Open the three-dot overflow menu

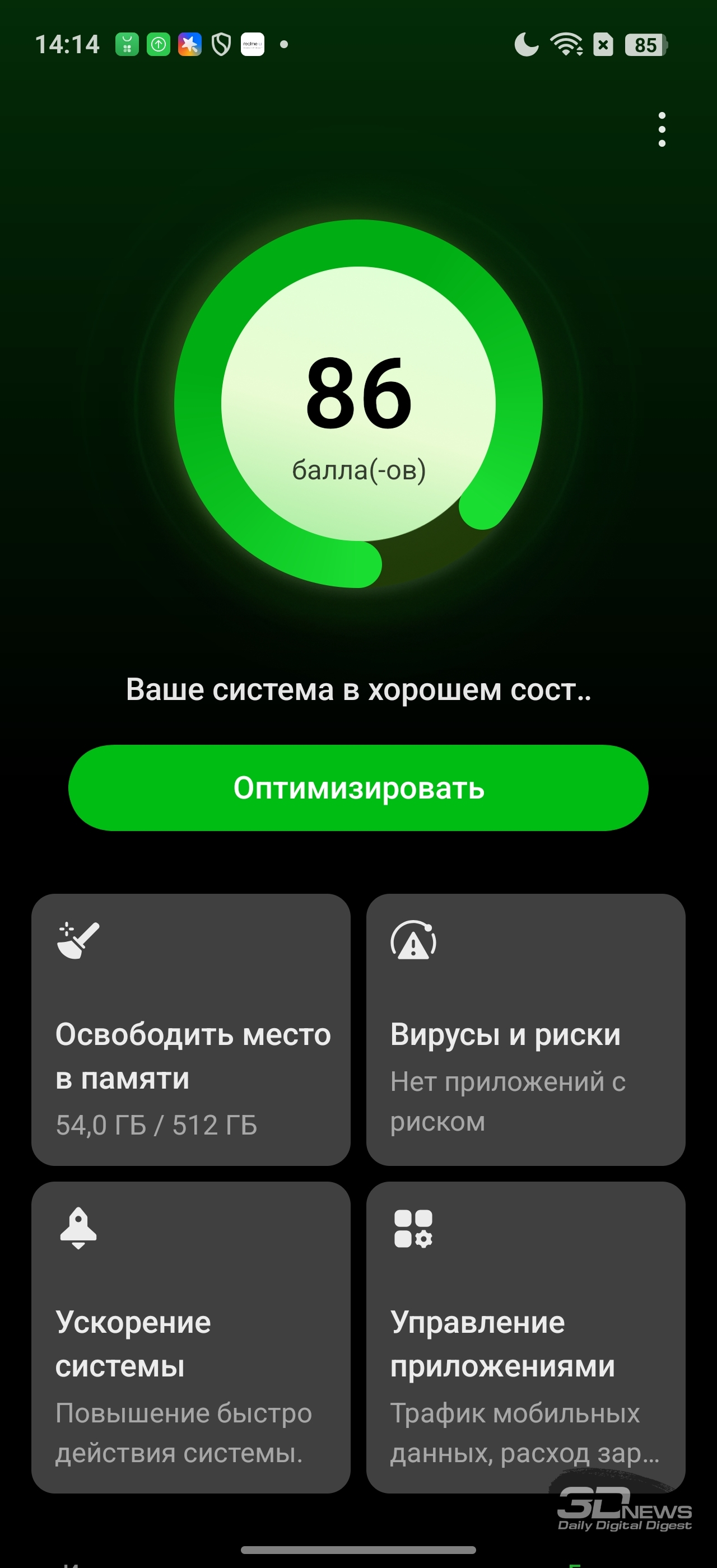pyautogui.click(x=662, y=129)
